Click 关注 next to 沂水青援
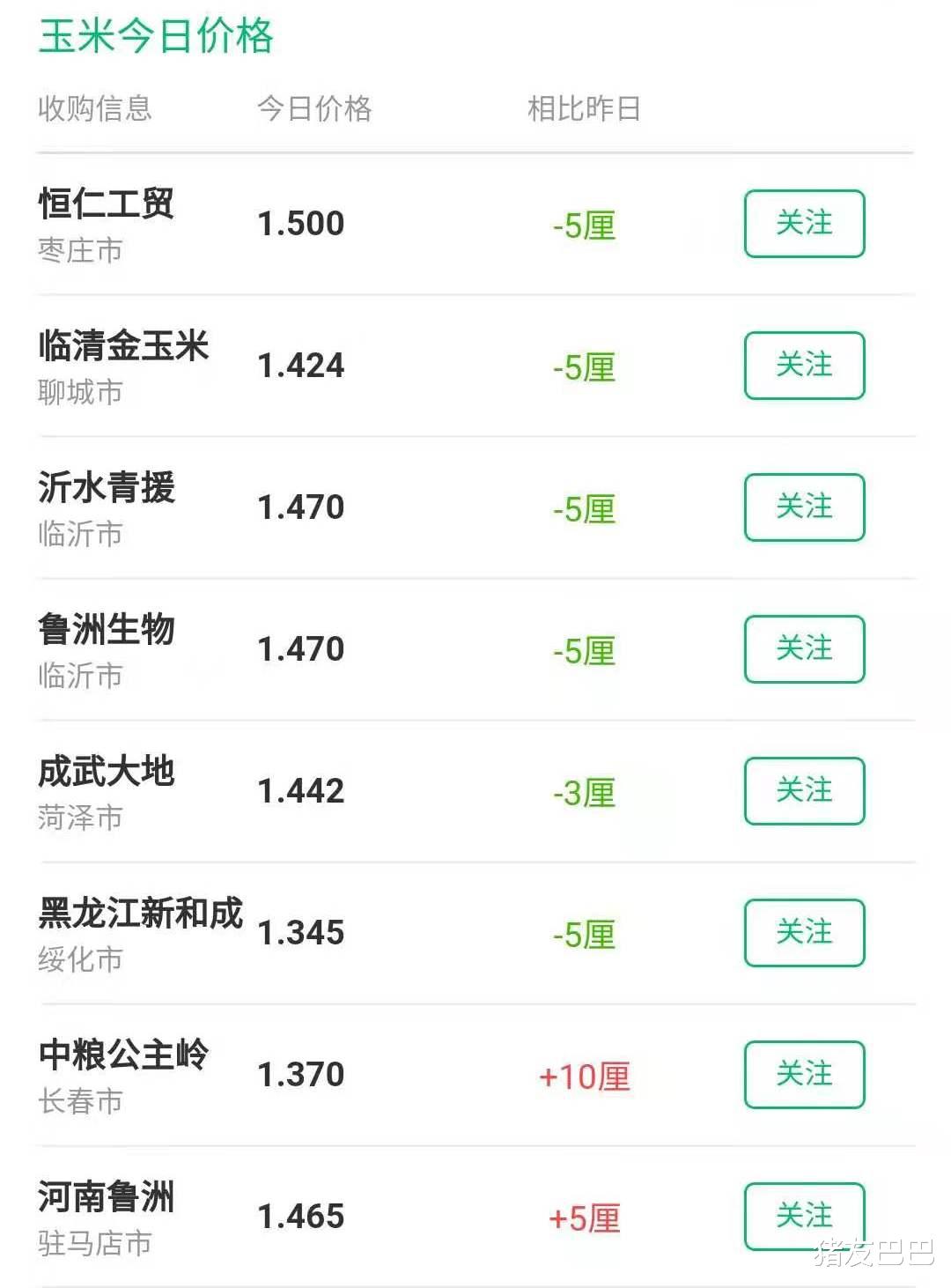Screen dimensions: 951x1288 pyautogui.click(x=804, y=507)
